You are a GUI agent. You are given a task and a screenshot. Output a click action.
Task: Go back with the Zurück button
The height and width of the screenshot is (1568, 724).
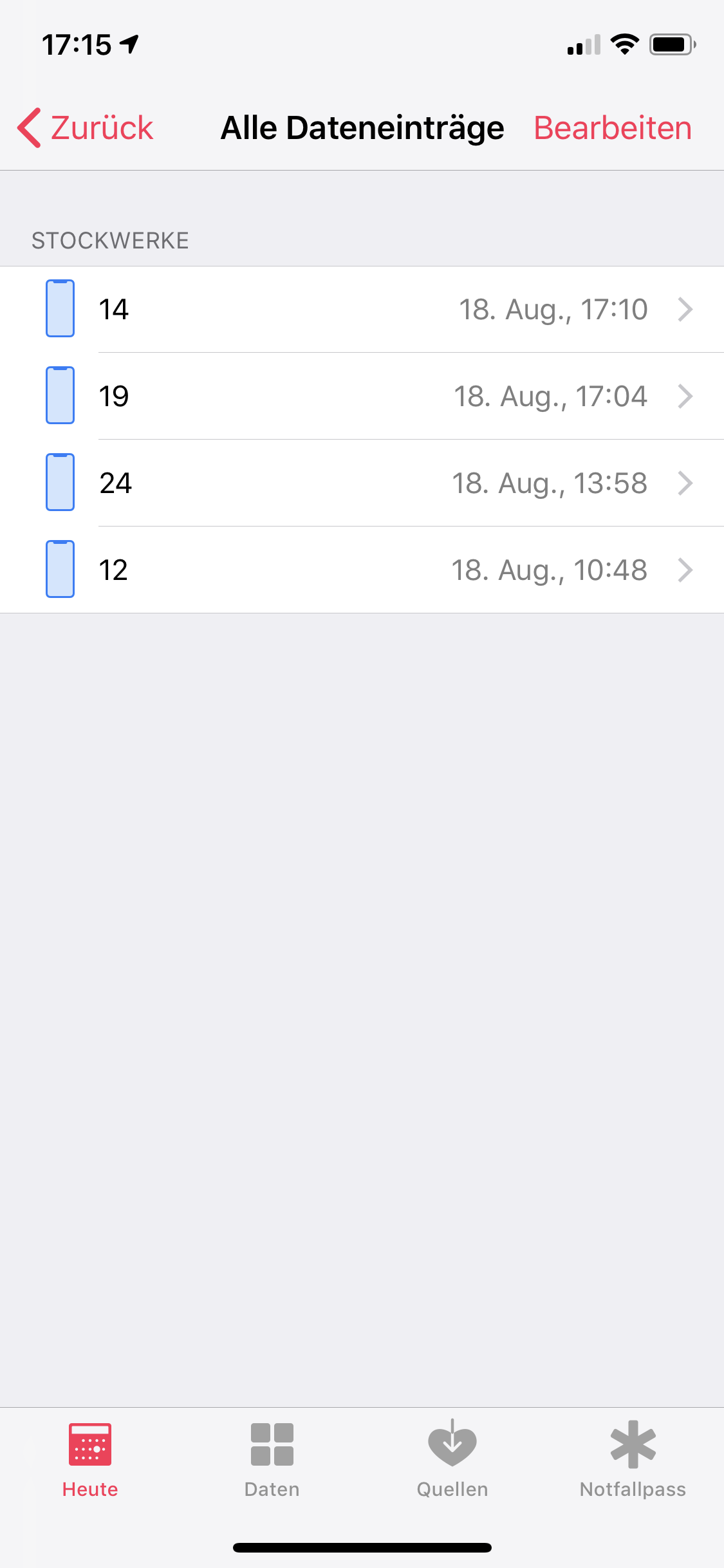pyautogui.click(x=86, y=127)
